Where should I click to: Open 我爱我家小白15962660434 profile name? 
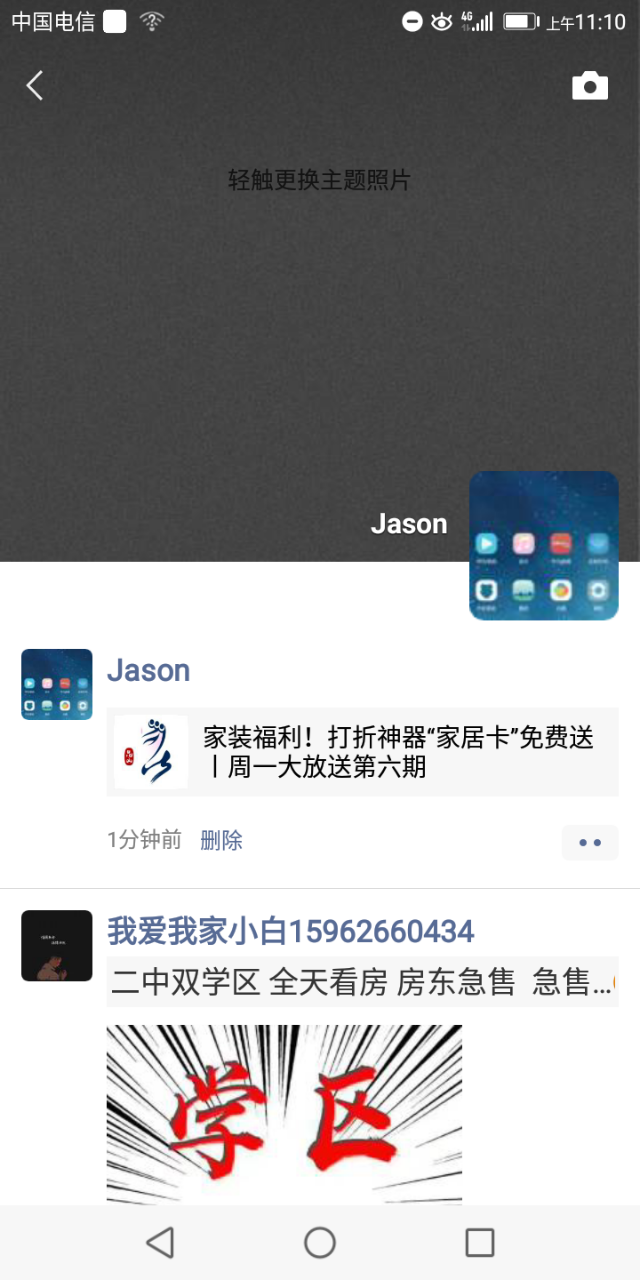pyautogui.click(x=290, y=932)
